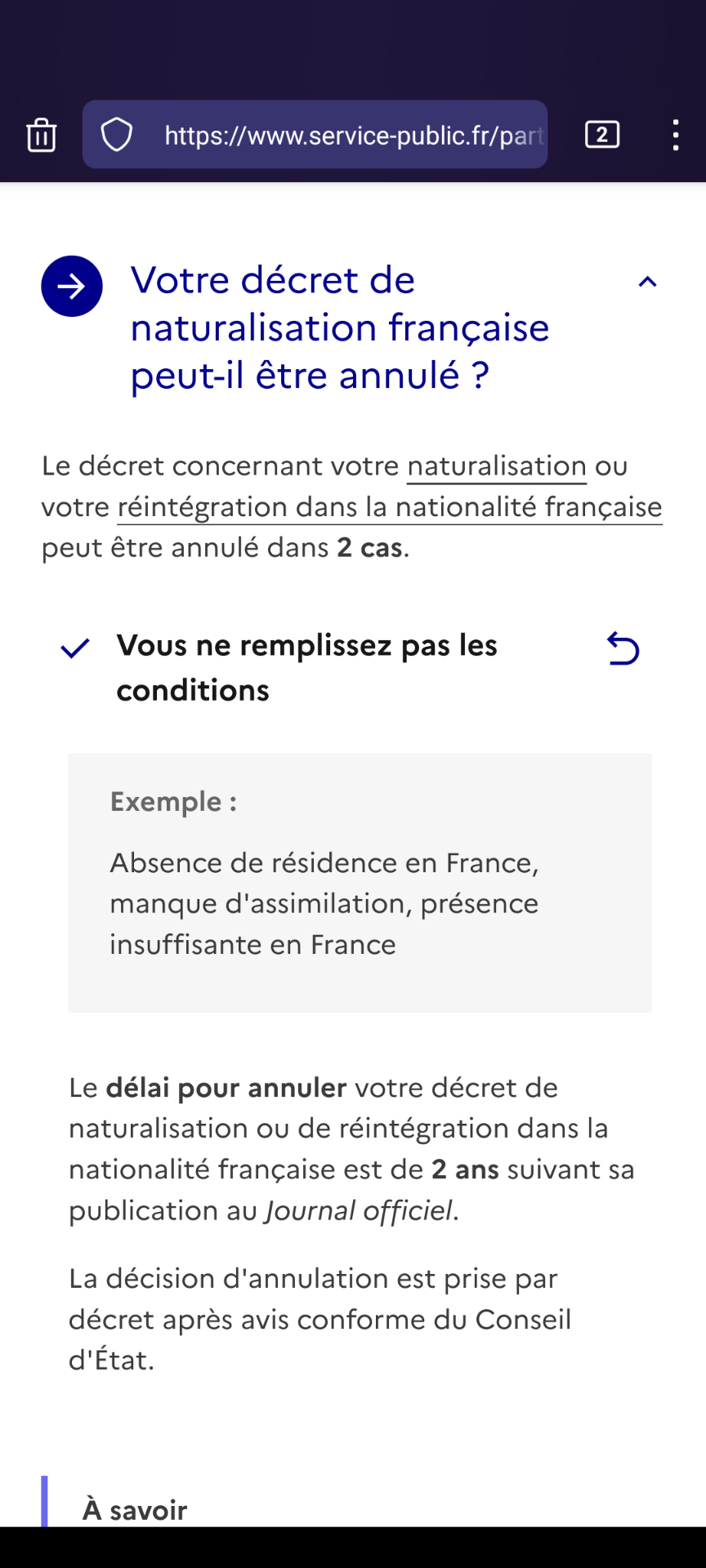Collapse the 'Votre décret de naturalisation' section
706x1568 pixels.
(647, 283)
